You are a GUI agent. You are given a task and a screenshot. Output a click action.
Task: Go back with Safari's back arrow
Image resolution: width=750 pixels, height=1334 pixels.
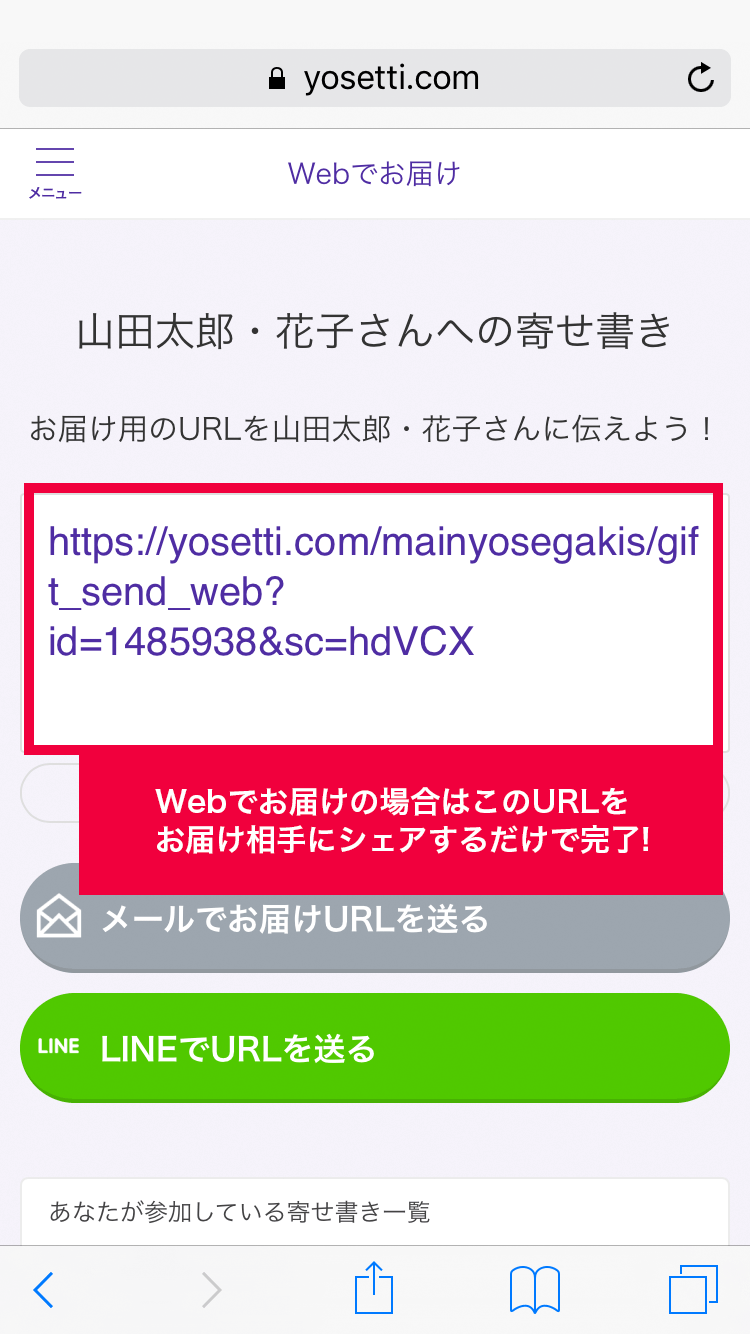43,1290
